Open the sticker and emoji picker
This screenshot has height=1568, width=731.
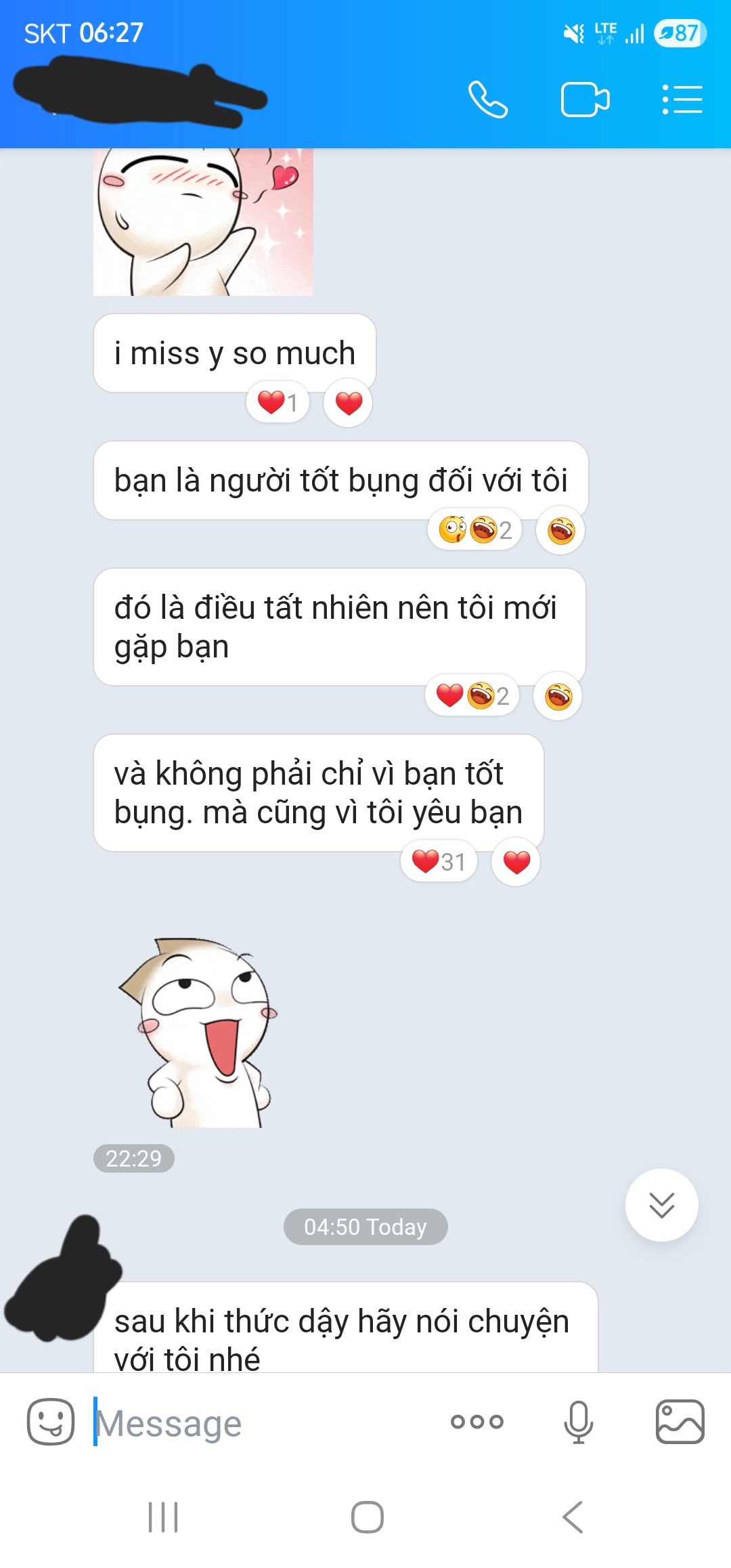51,1422
